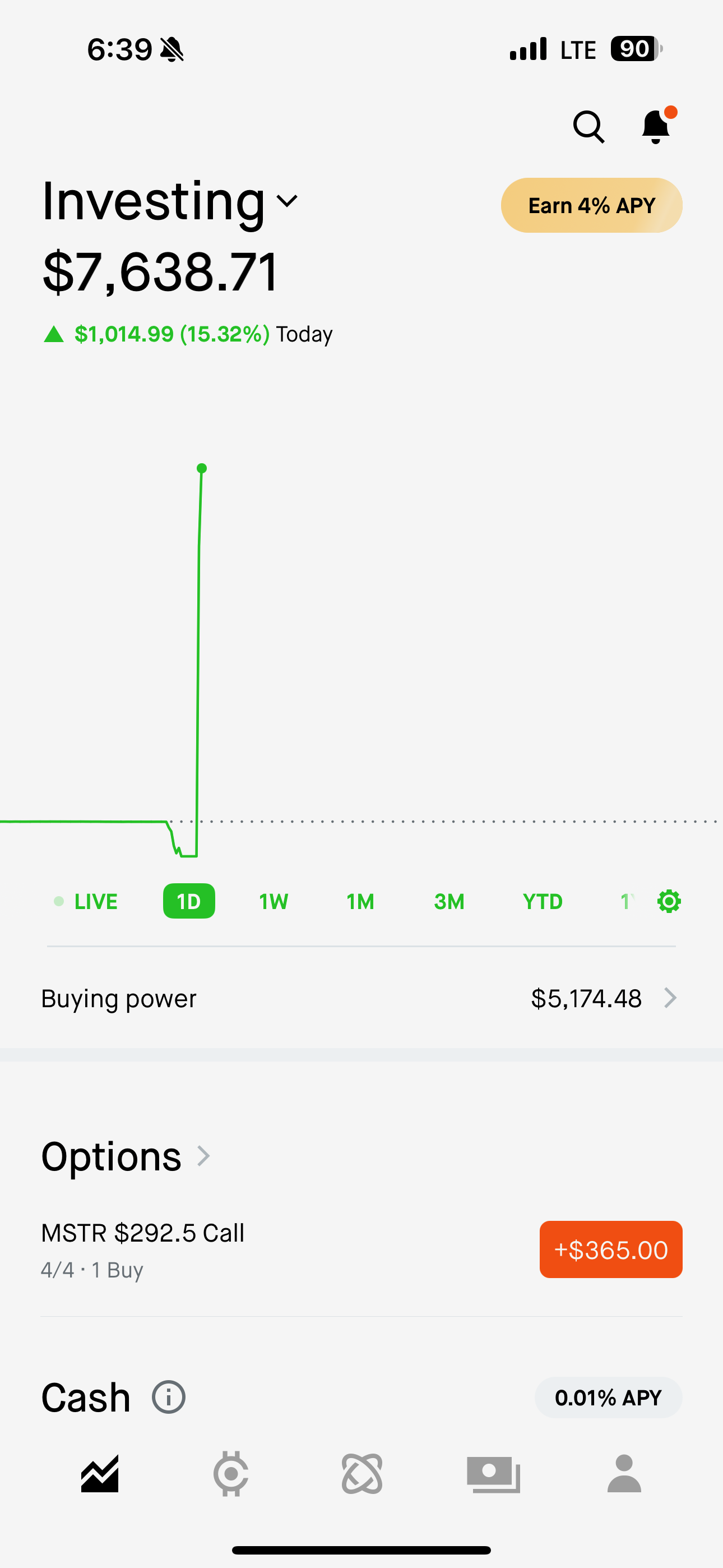Go to the account profile tab

(624, 1474)
